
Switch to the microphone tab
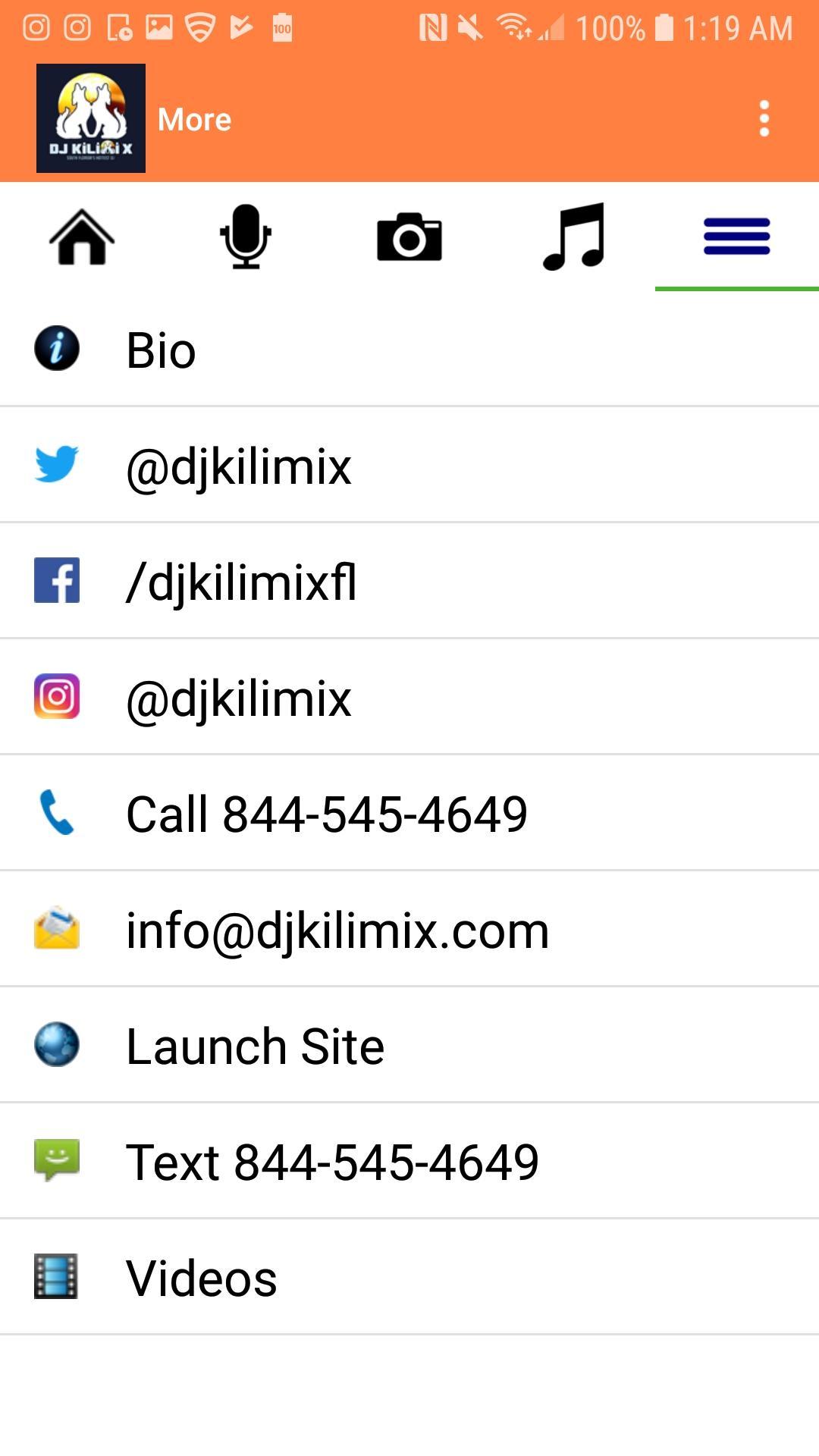[x=246, y=237]
